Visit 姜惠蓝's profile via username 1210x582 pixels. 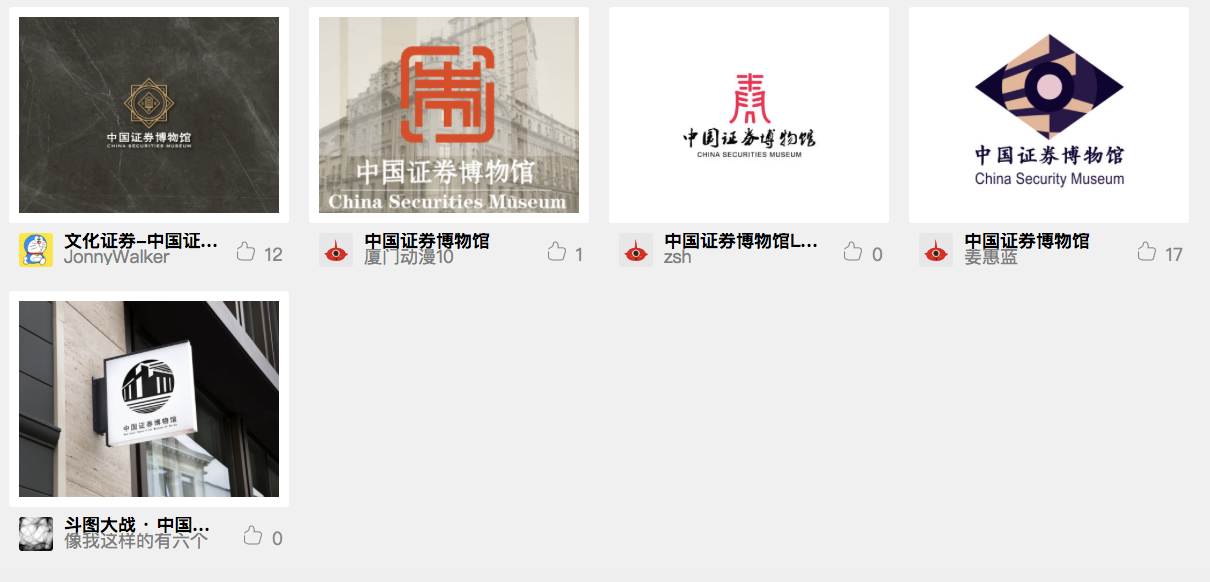990,257
